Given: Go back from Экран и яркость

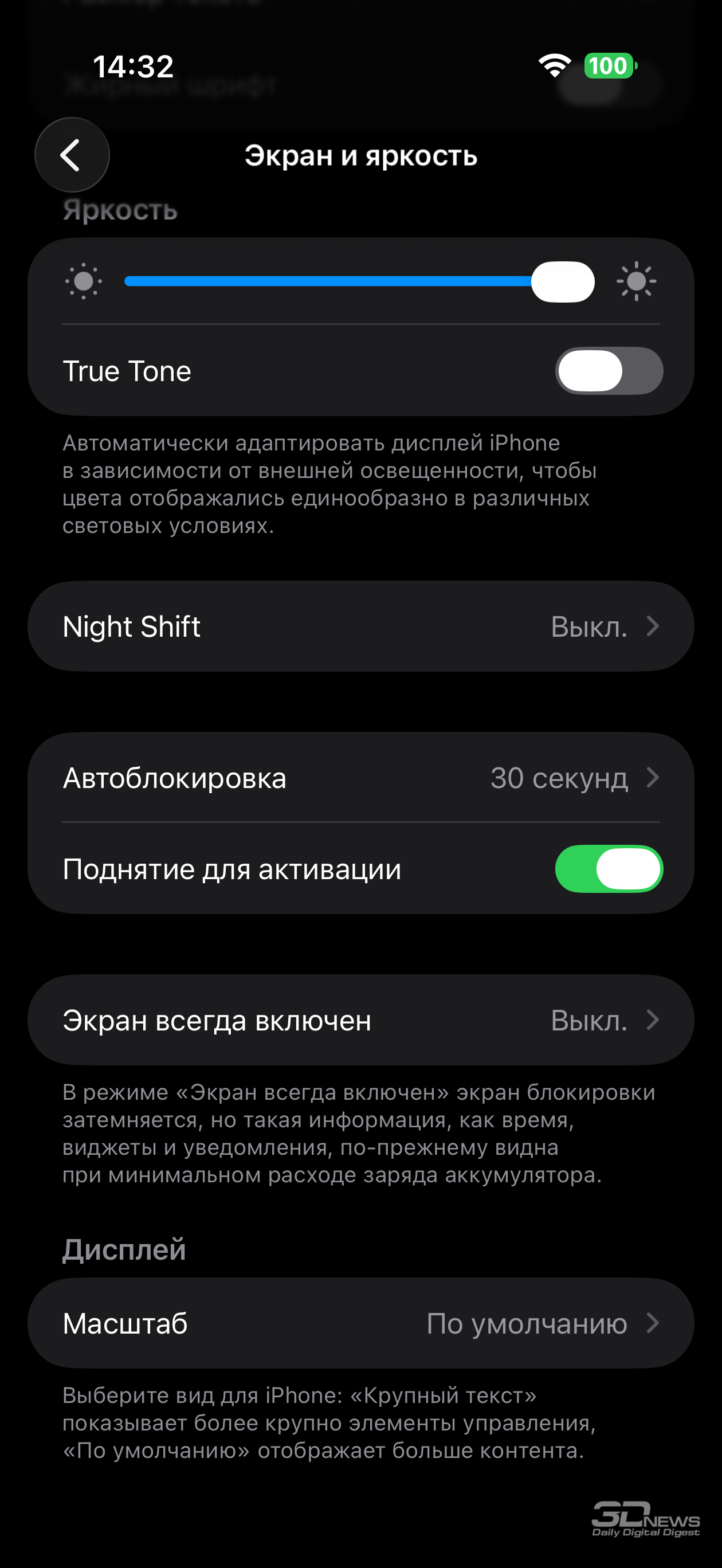Looking at the screenshot, I should tap(72, 155).
